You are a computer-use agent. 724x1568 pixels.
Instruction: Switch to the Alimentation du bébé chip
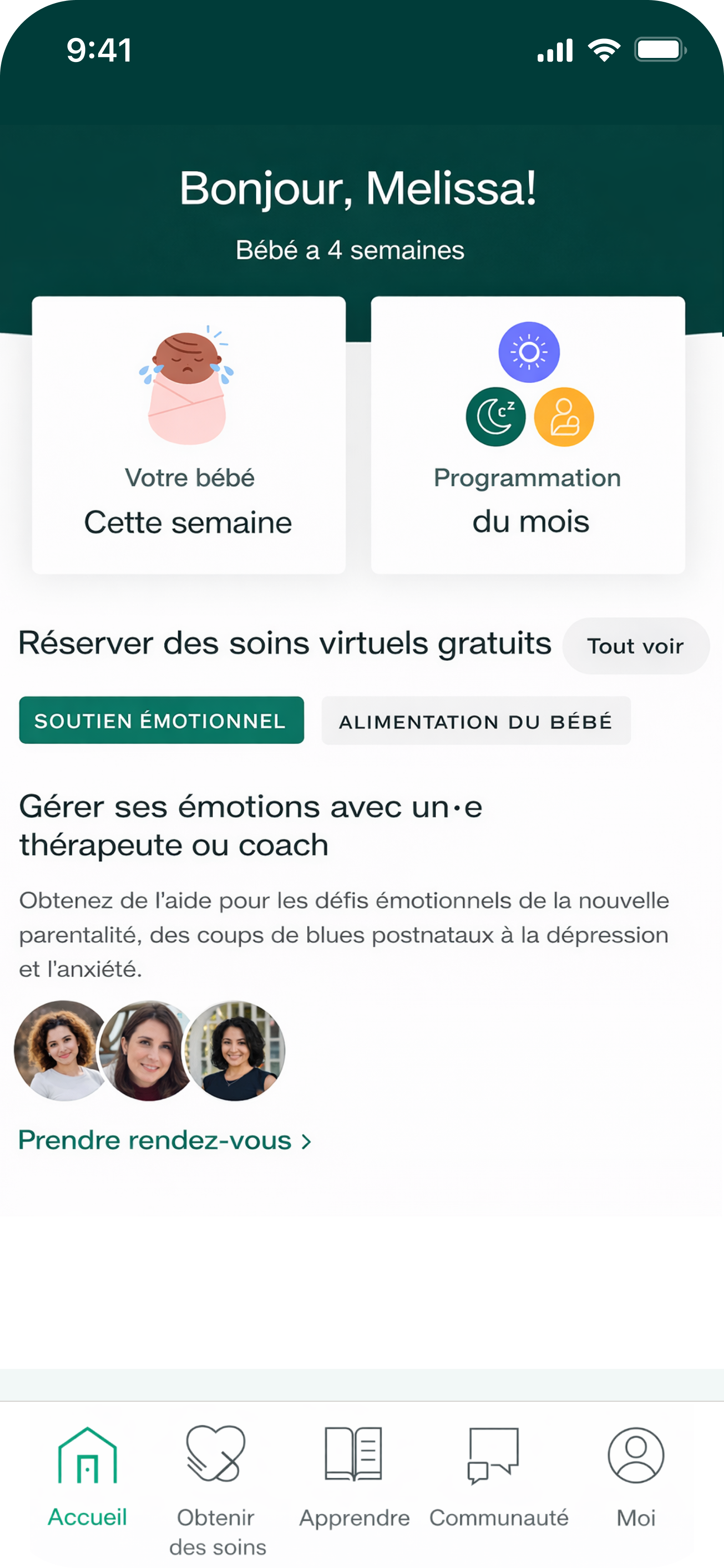476,721
